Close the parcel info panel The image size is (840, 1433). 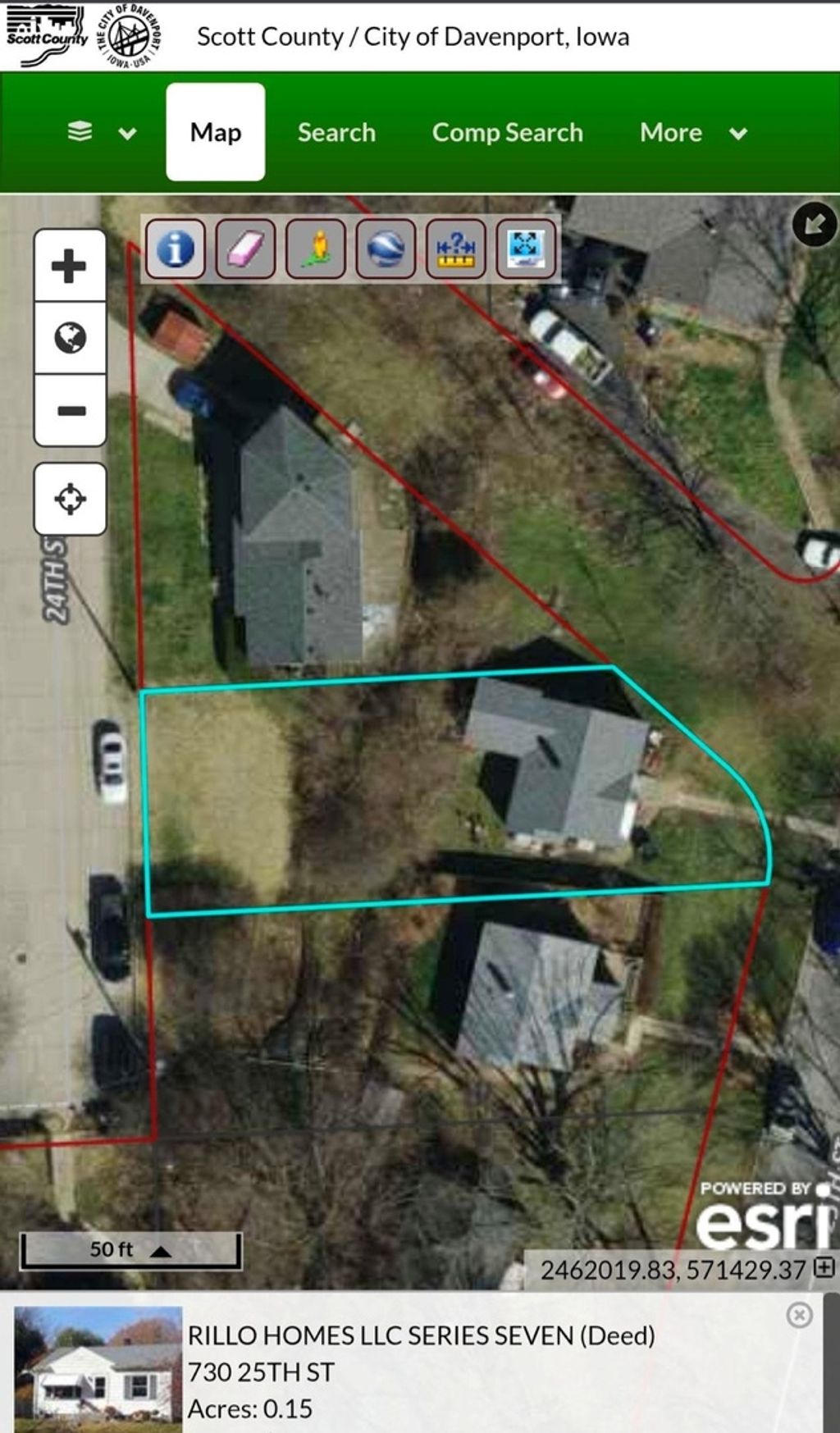click(799, 1315)
